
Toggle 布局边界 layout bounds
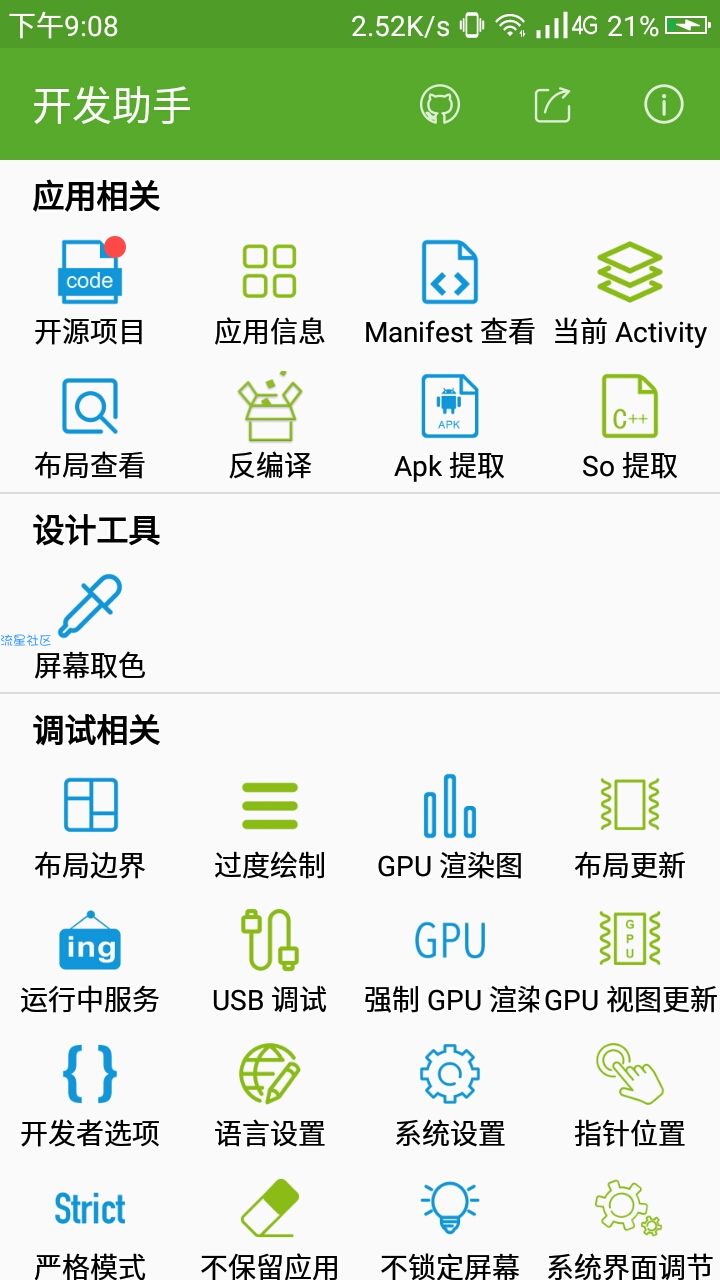[x=90, y=827]
